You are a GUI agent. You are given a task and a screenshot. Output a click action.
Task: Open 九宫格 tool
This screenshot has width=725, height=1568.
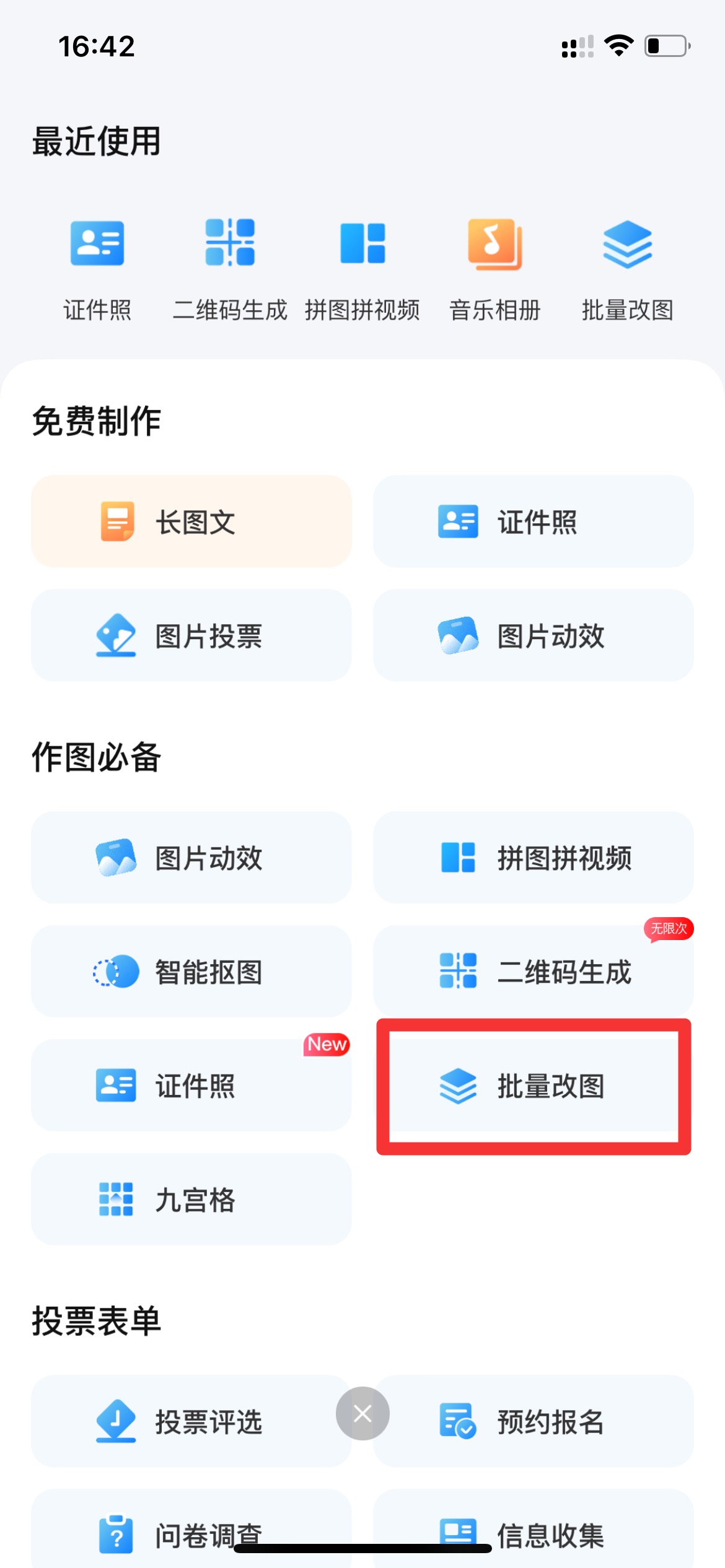click(191, 1200)
